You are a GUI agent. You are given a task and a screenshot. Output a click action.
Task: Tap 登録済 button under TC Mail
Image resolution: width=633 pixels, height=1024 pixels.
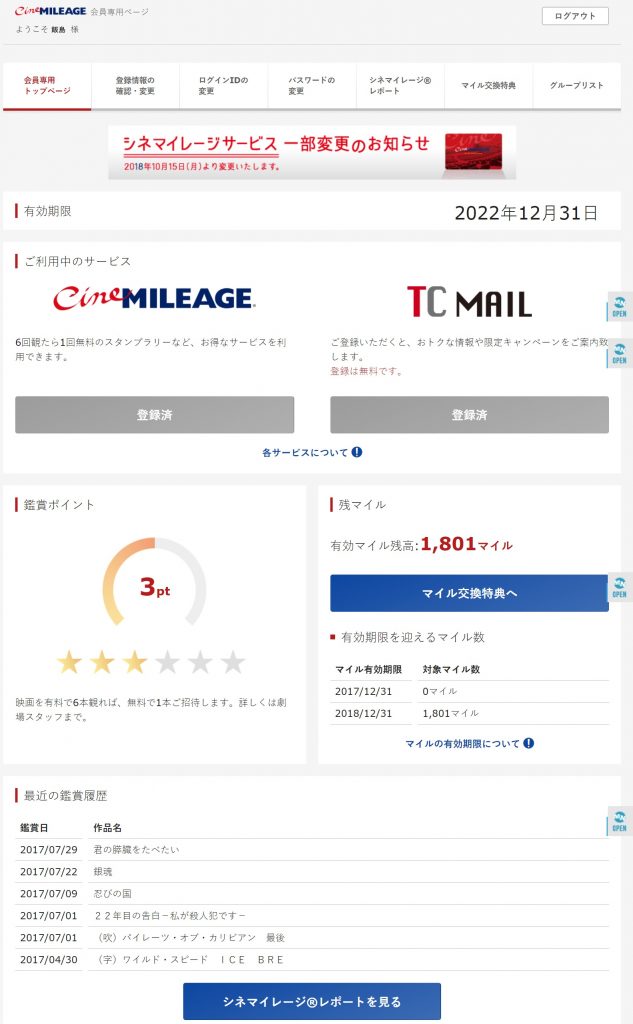(x=469, y=415)
